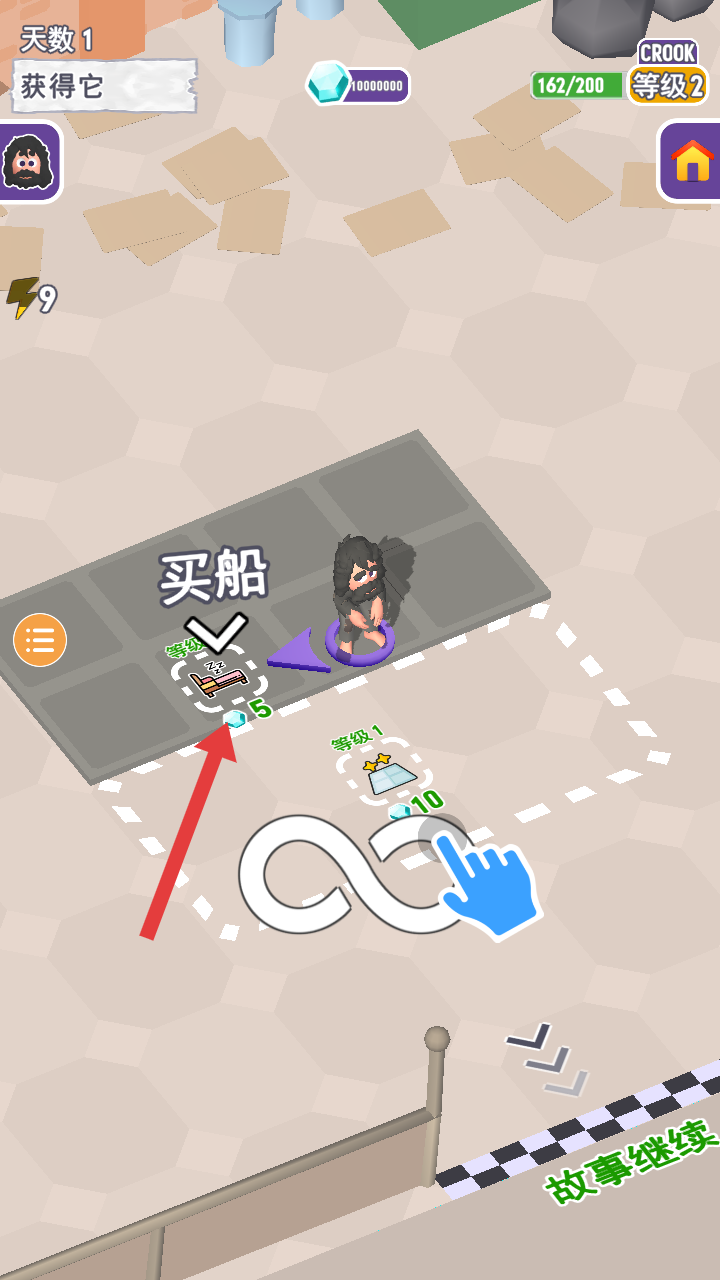Open the orange list menu

[x=40, y=640]
